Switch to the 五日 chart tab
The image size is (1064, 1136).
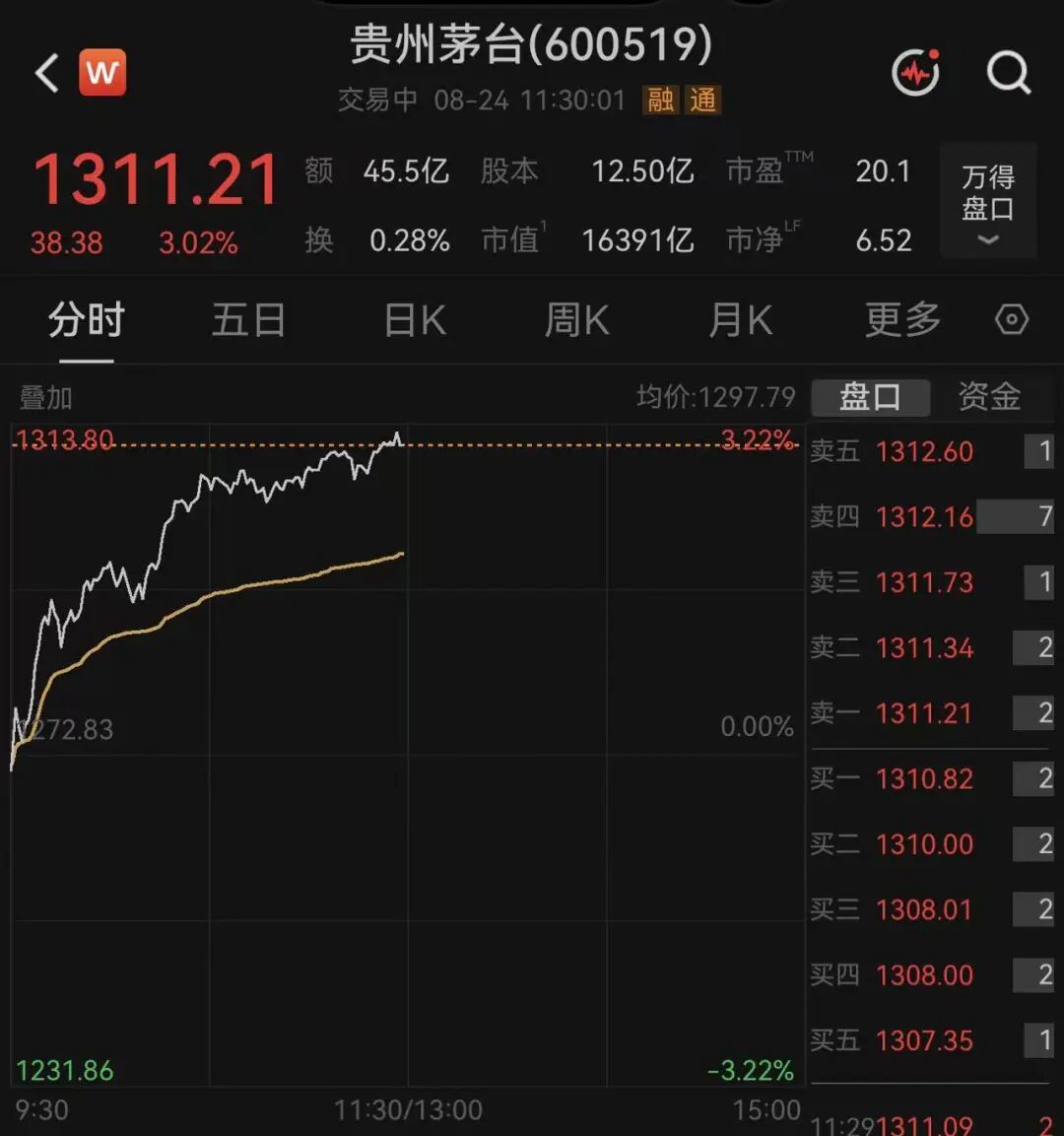(x=249, y=319)
